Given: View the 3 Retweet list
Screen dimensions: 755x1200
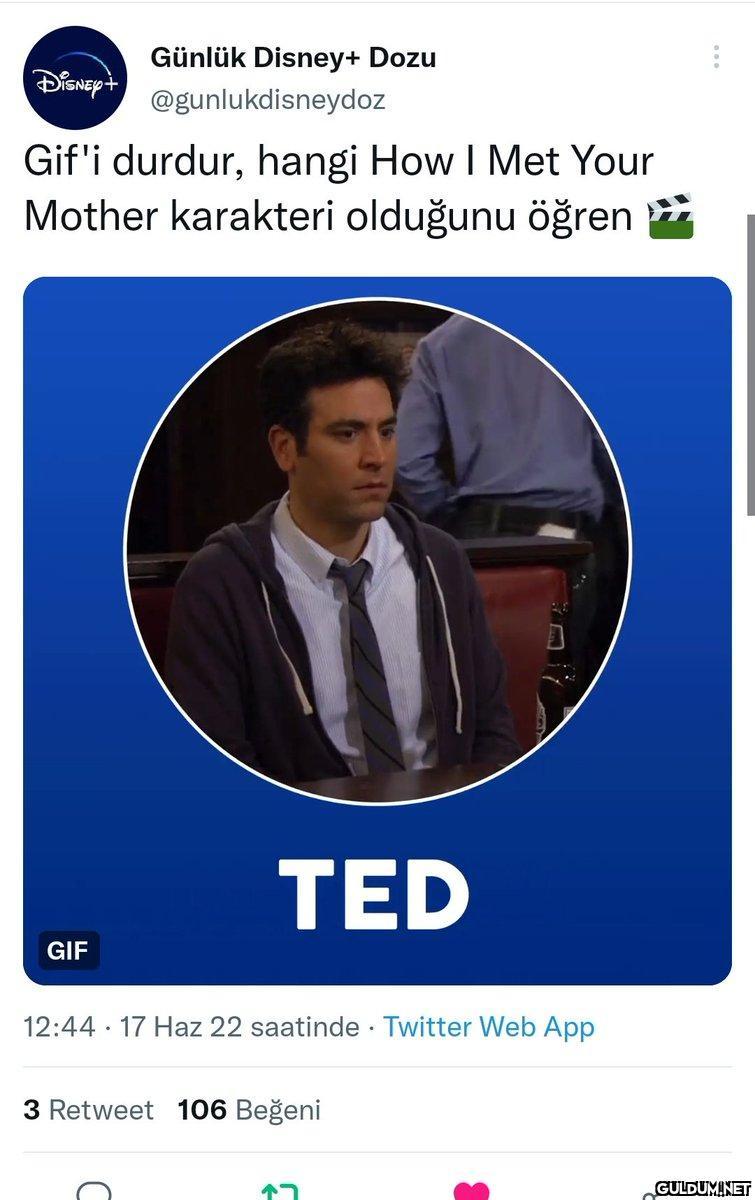Looking at the screenshot, I should (x=88, y=1110).
